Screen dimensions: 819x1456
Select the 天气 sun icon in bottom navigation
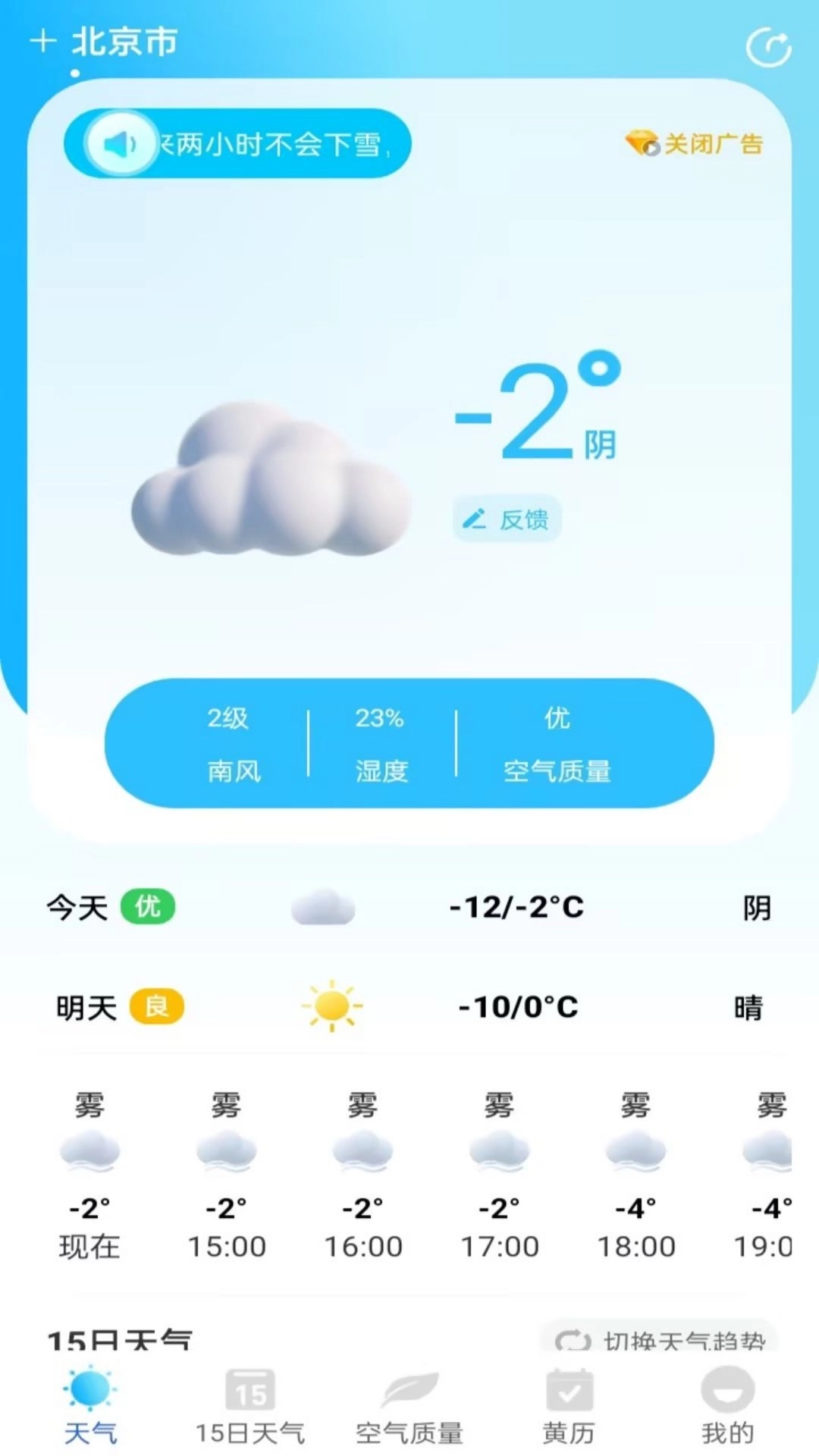coord(89,1395)
